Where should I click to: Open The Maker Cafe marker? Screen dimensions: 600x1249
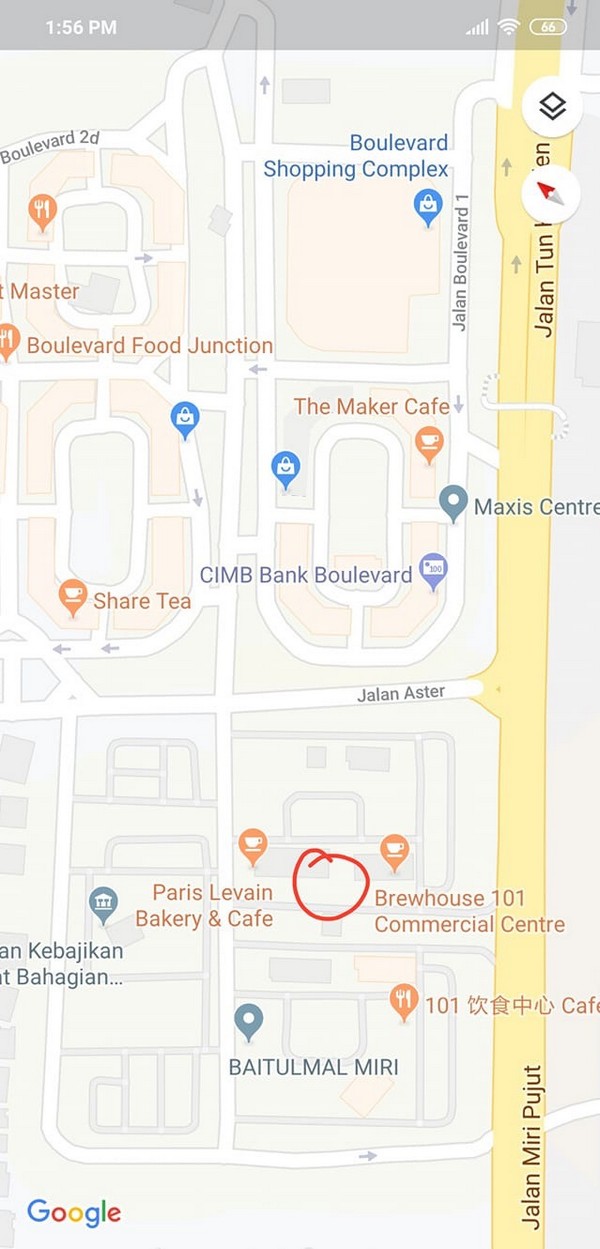(x=430, y=445)
